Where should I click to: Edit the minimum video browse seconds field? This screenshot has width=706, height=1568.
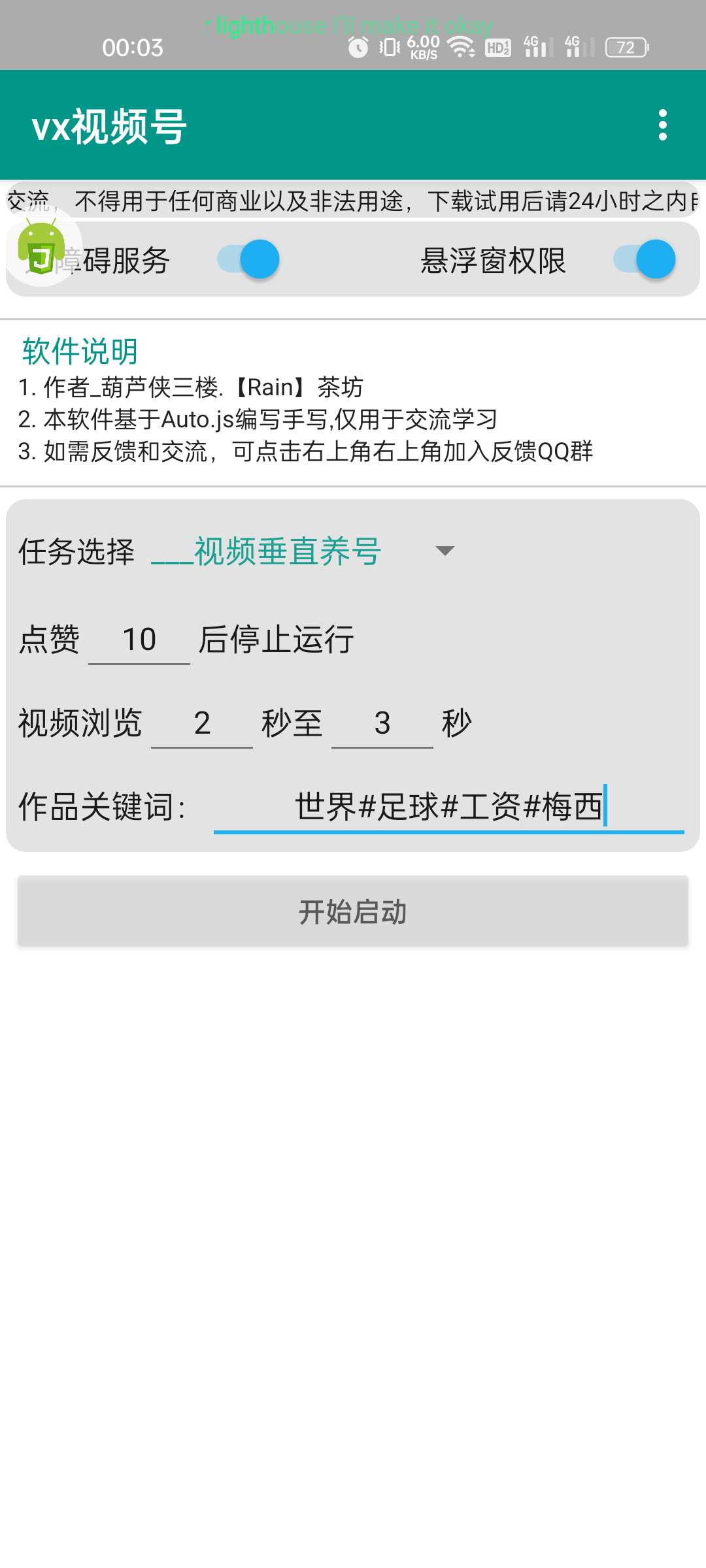pos(202,723)
